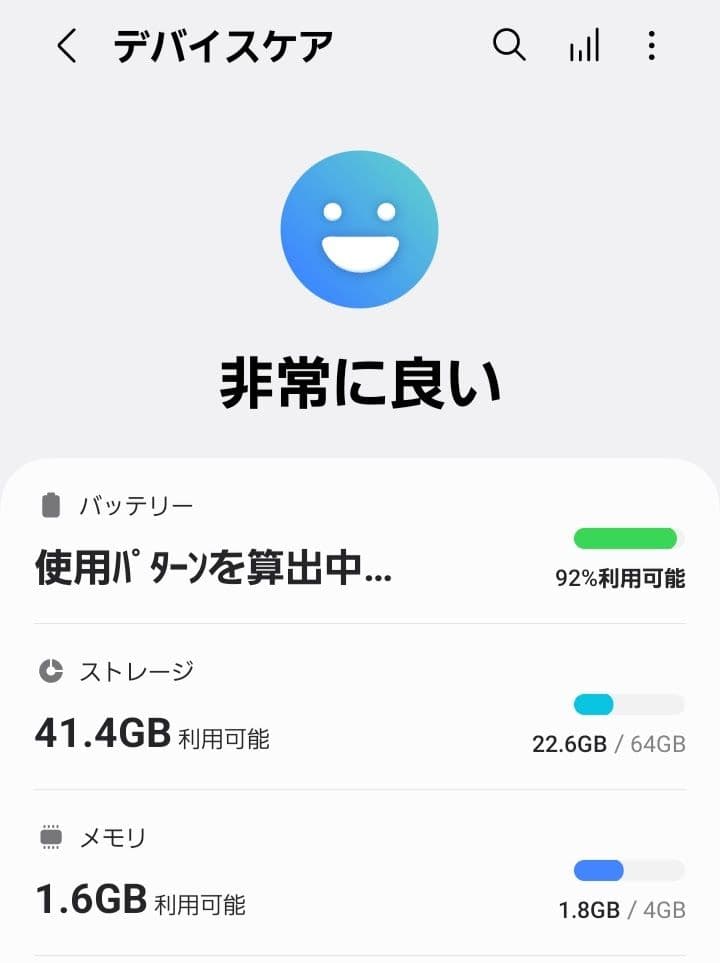Screen dimensions: 720x963
Task: Tap the back arrow icon
Action: (x=67, y=46)
